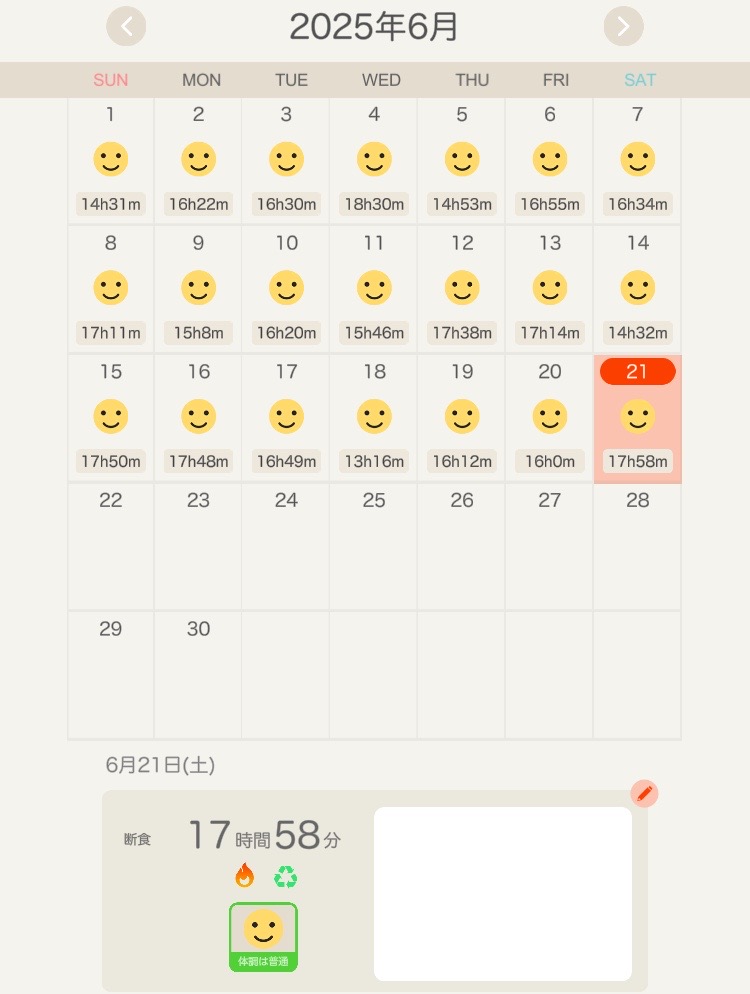Select June 30 on the calendar
750x994 pixels.
[x=198, y=675]
